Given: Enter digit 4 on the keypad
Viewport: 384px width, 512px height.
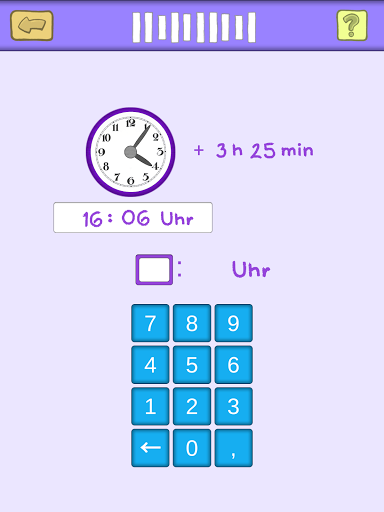Looking at the screenshot, I should [x=150, y=364].
